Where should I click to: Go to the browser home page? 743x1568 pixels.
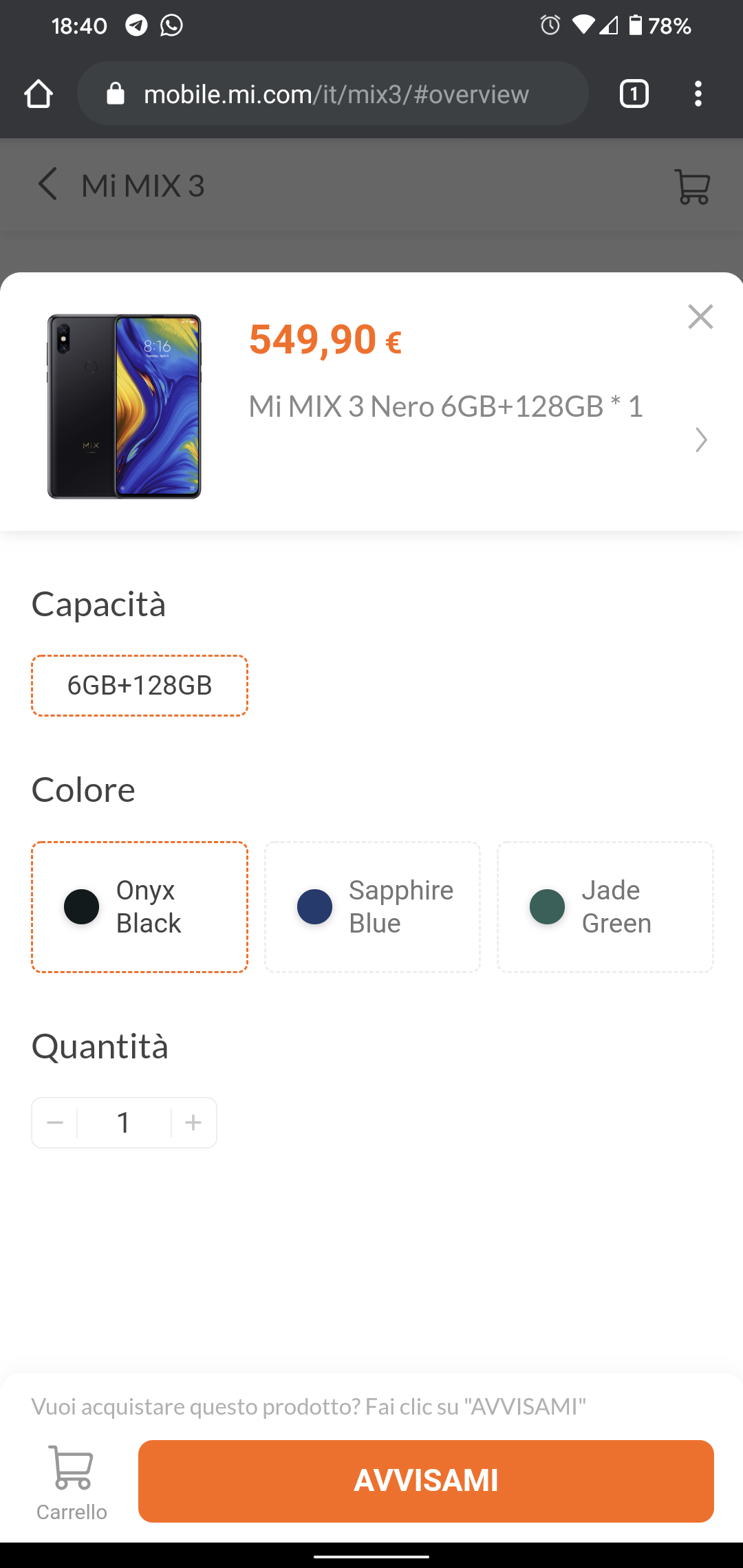39,94
